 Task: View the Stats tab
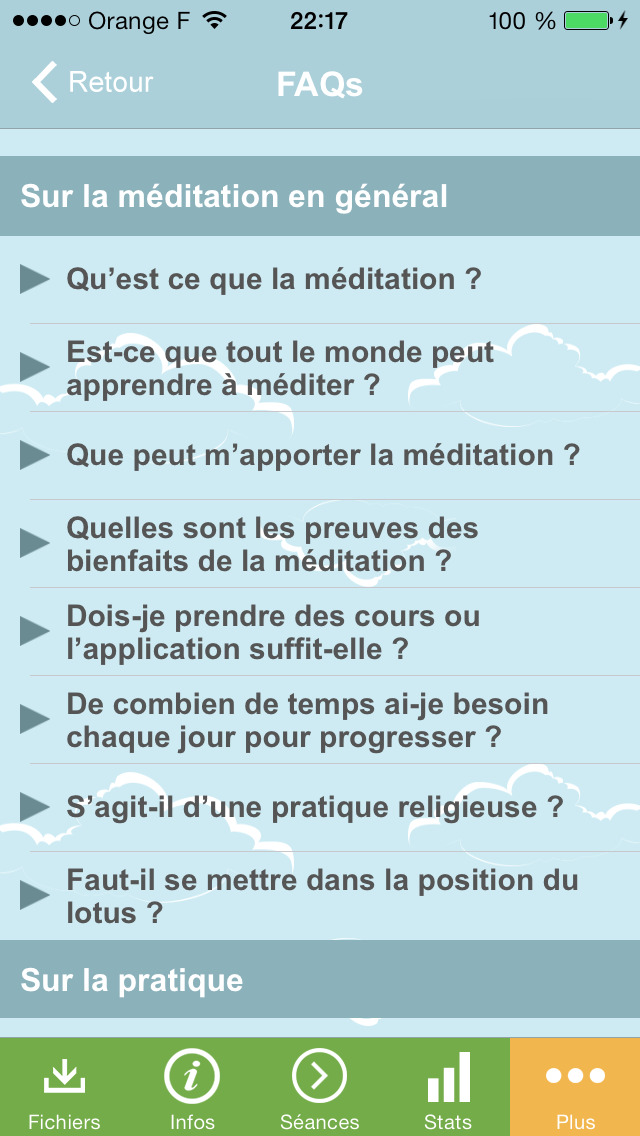tap(447, 1086)
